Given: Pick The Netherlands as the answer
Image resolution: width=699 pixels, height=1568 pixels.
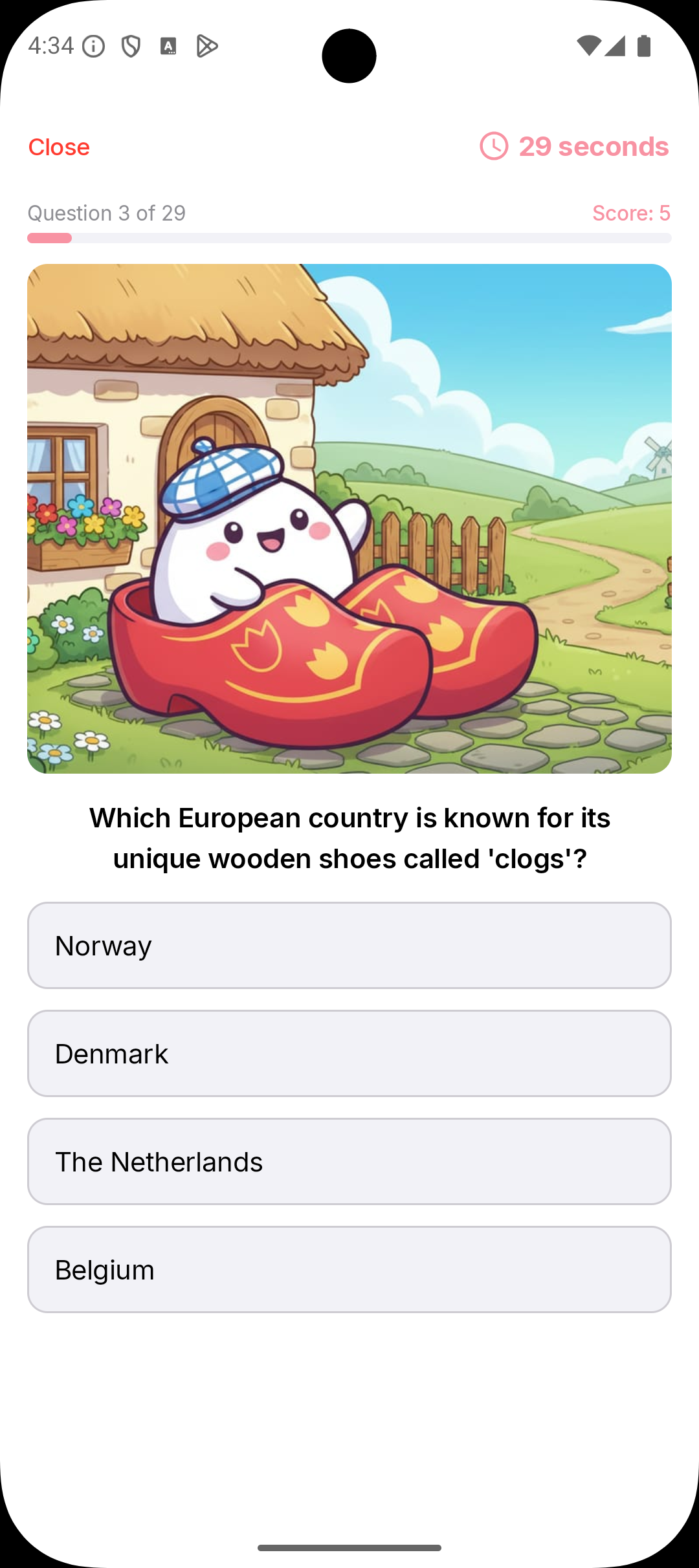Looking at the screenshot, I should click(x=349, y=1161).
